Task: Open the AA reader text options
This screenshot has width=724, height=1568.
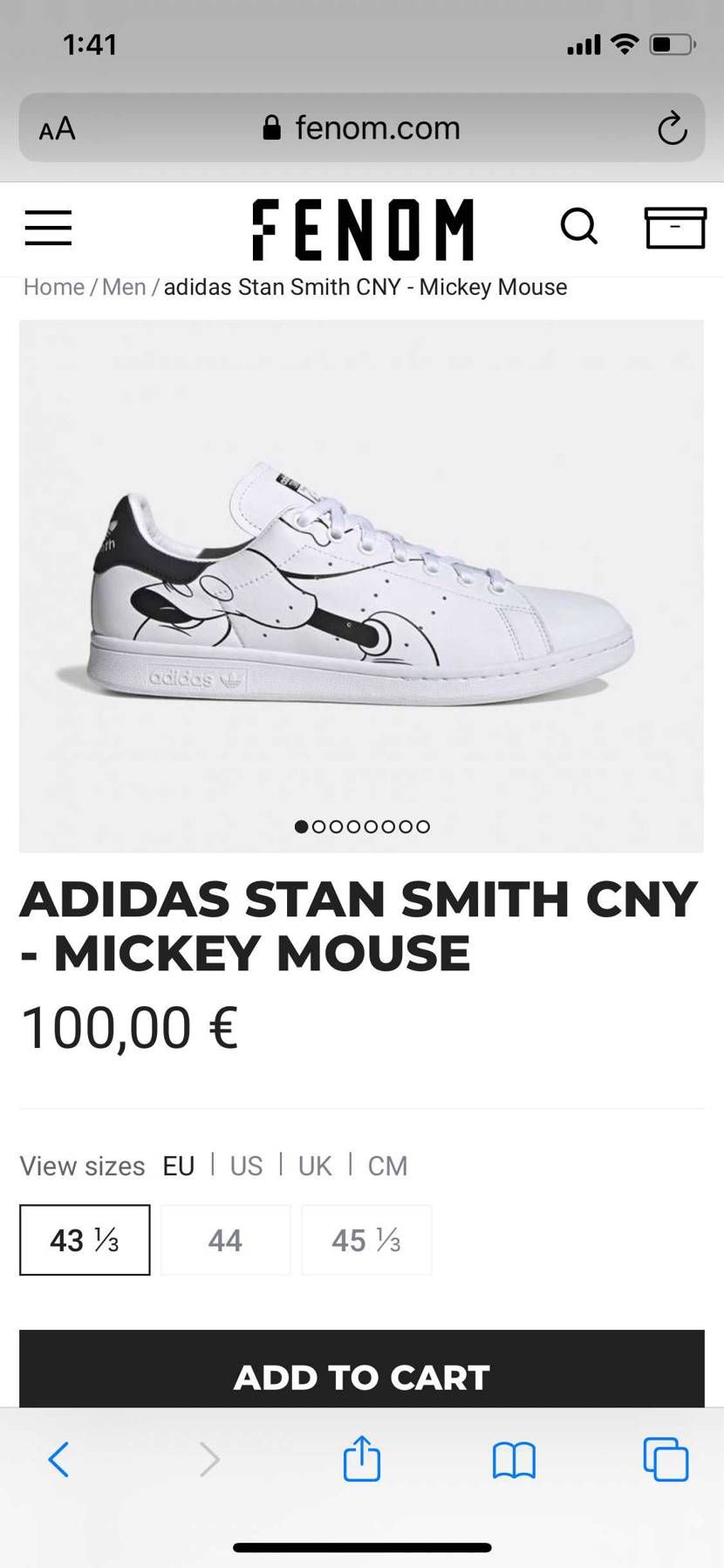Action: point(58,129)
